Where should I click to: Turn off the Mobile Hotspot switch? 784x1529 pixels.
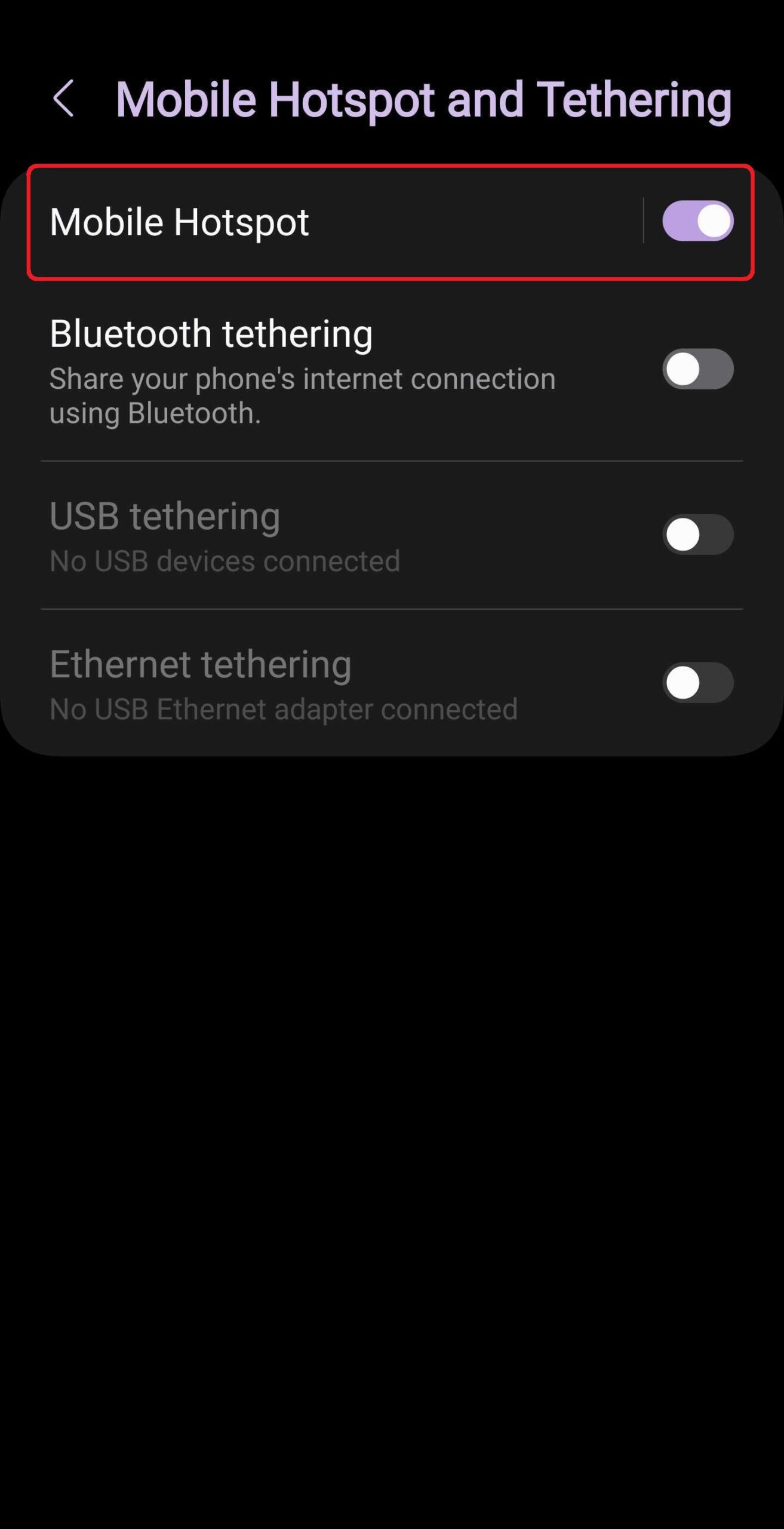[x=697, y=221]
